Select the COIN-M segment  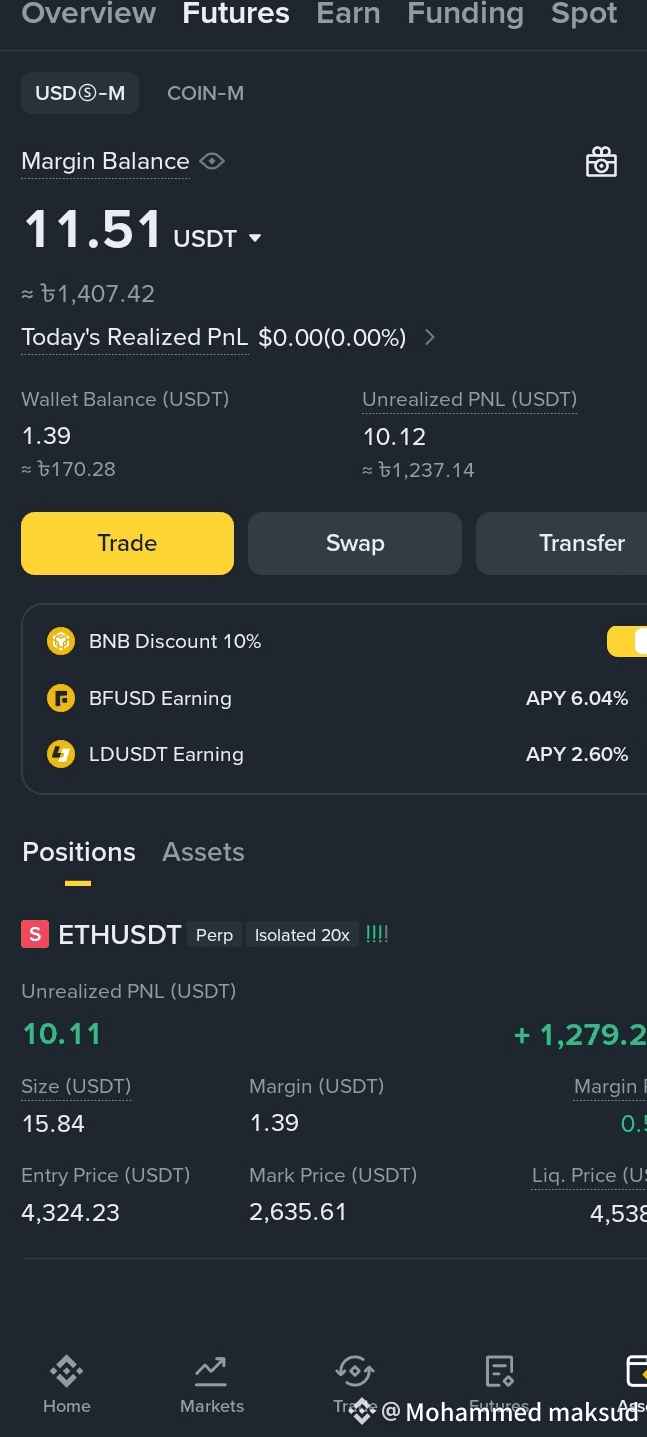[205, 93]
